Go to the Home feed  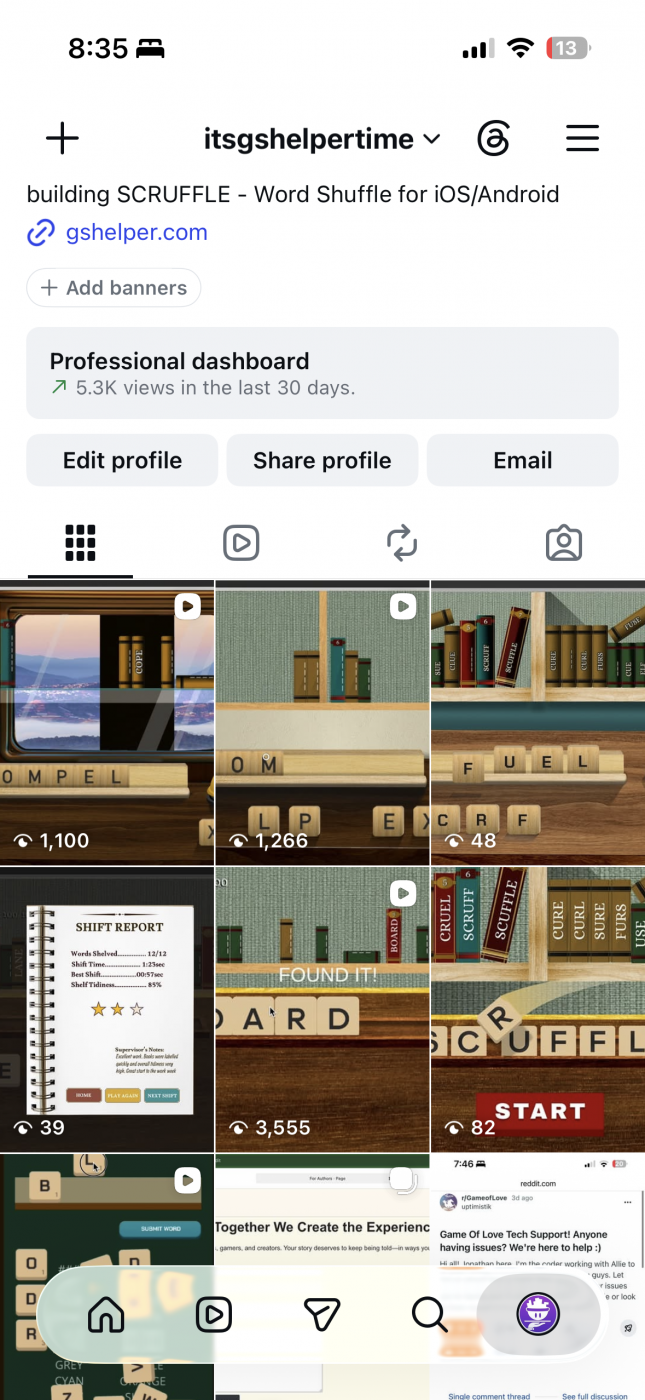(x=106, y=1315)
